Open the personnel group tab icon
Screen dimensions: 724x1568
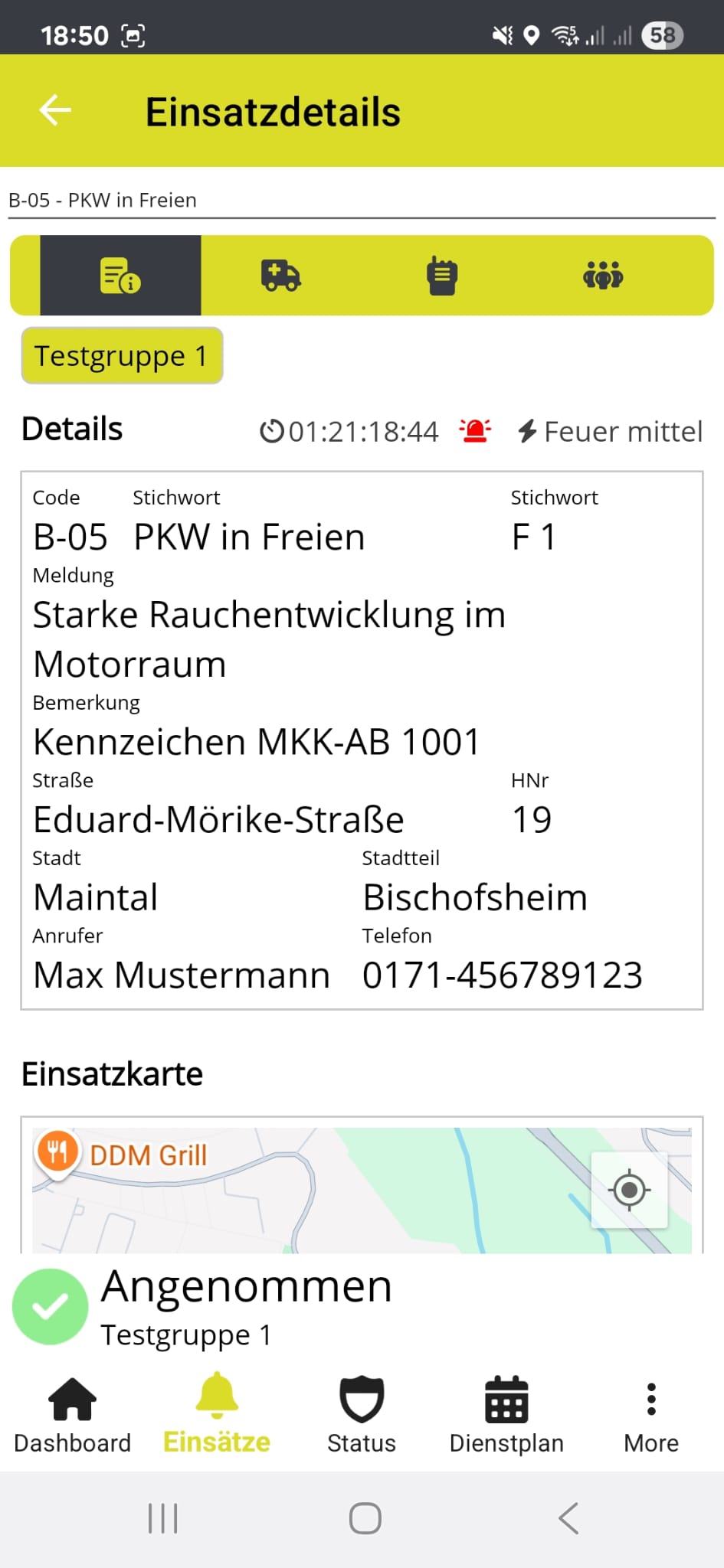(603, 275)
